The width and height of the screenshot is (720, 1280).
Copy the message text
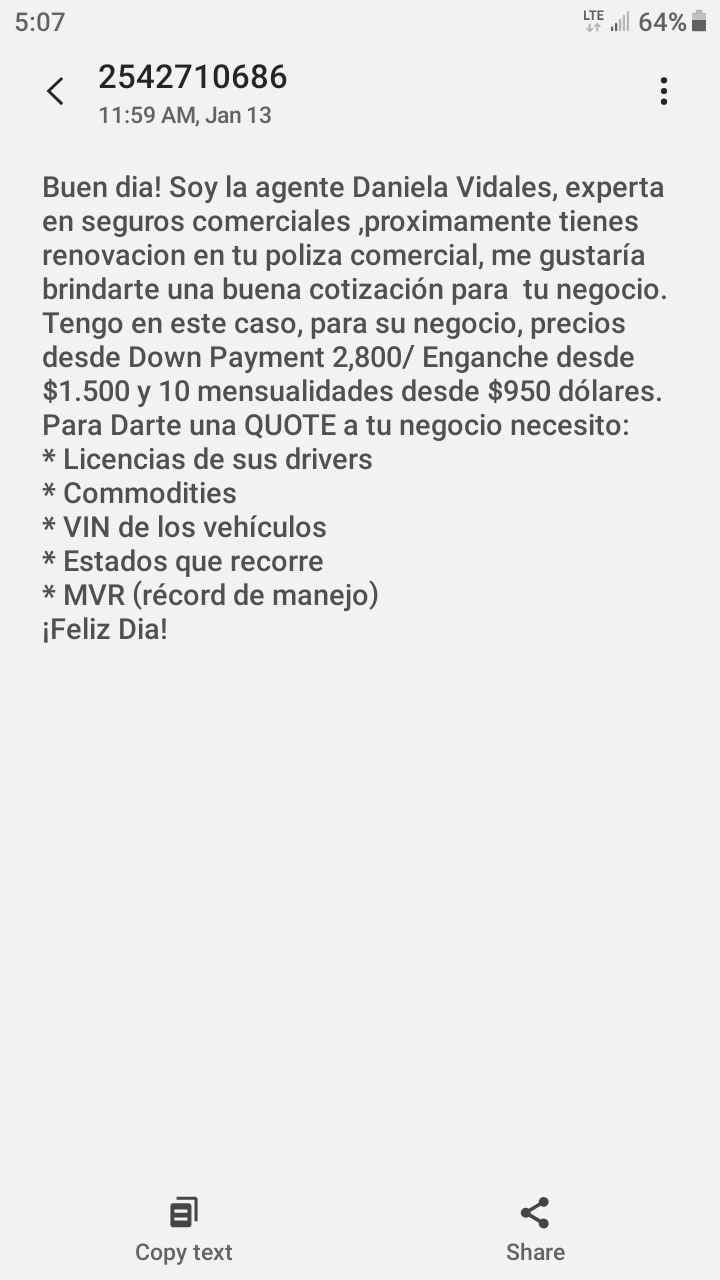(x=183, y=1230)
